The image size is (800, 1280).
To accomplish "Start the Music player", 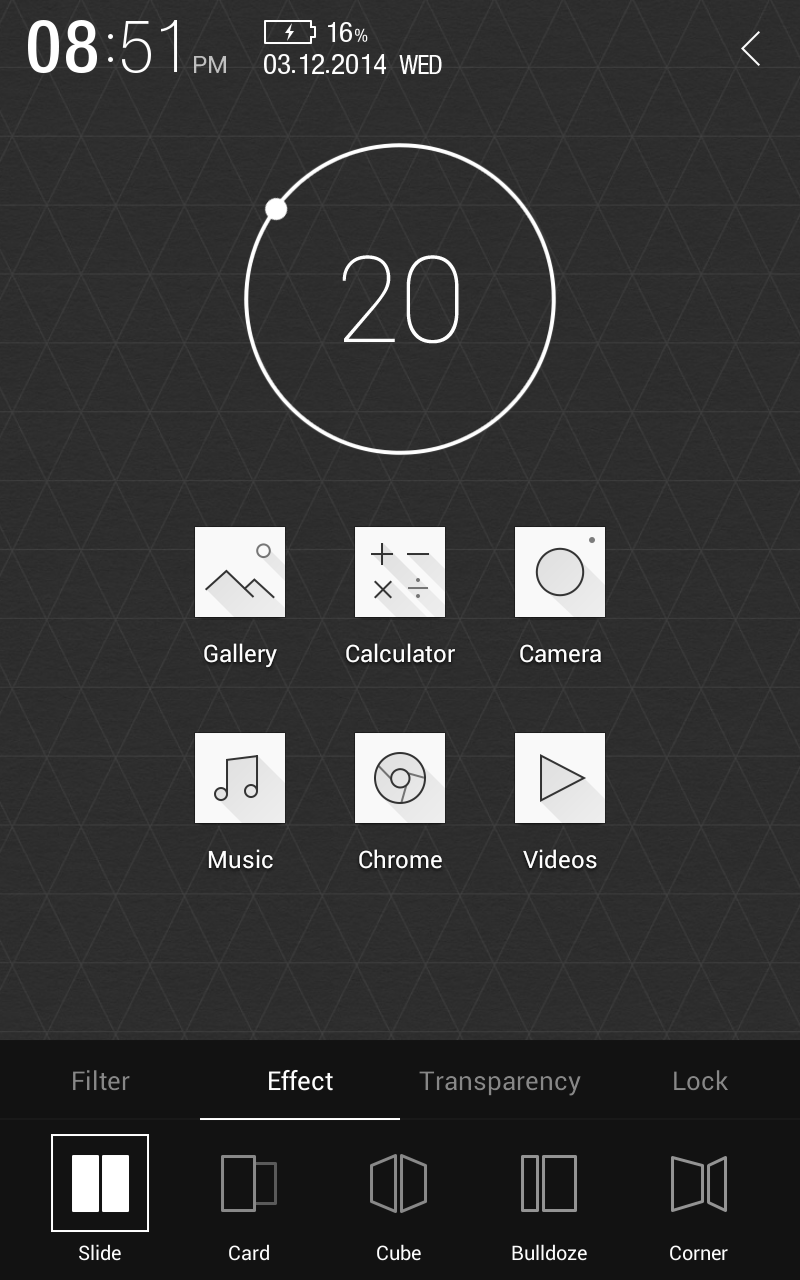I will (240, 777).
